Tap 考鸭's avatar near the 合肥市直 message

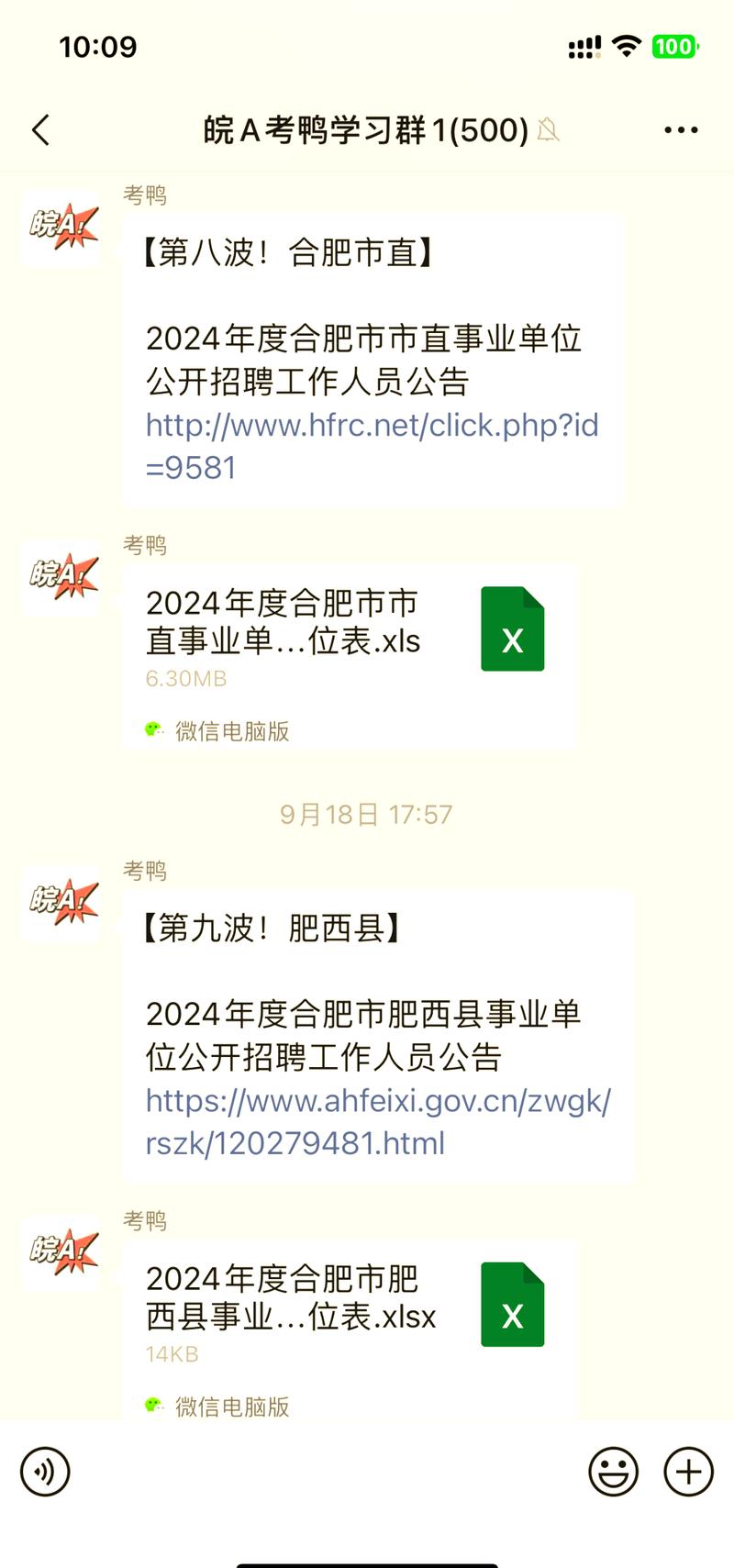[x=61, y=229]
